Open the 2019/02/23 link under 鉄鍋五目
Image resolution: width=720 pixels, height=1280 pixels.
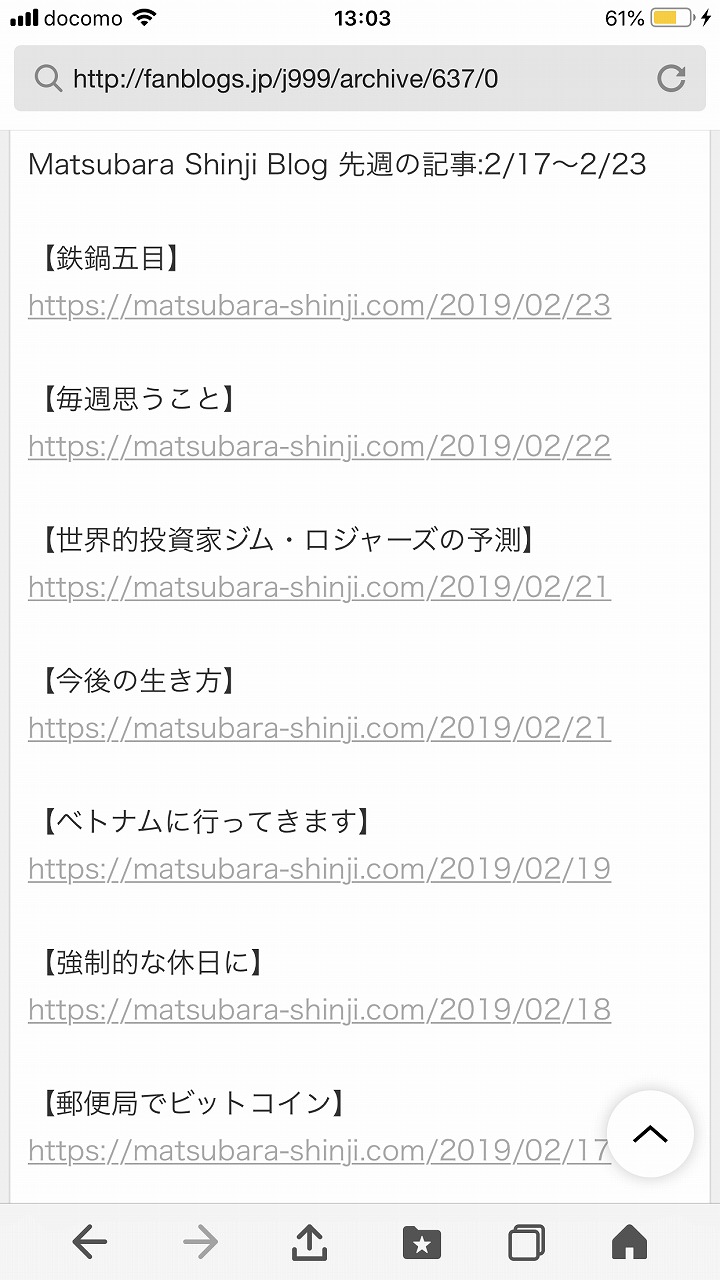319,305
